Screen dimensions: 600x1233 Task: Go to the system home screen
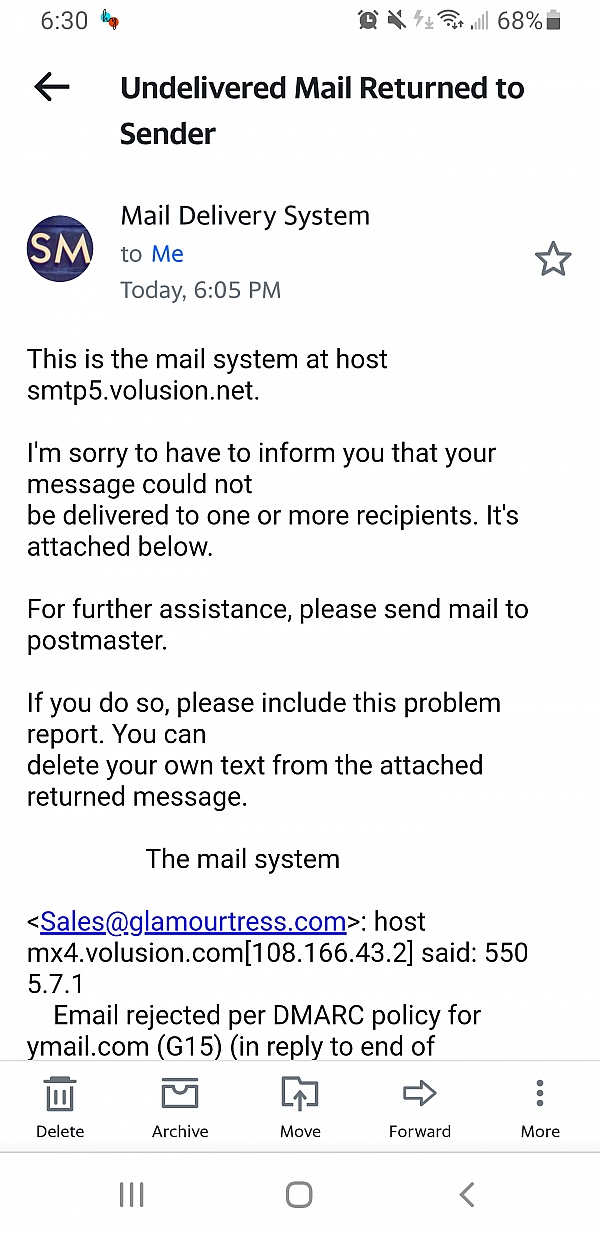[x=299, y=1194]
